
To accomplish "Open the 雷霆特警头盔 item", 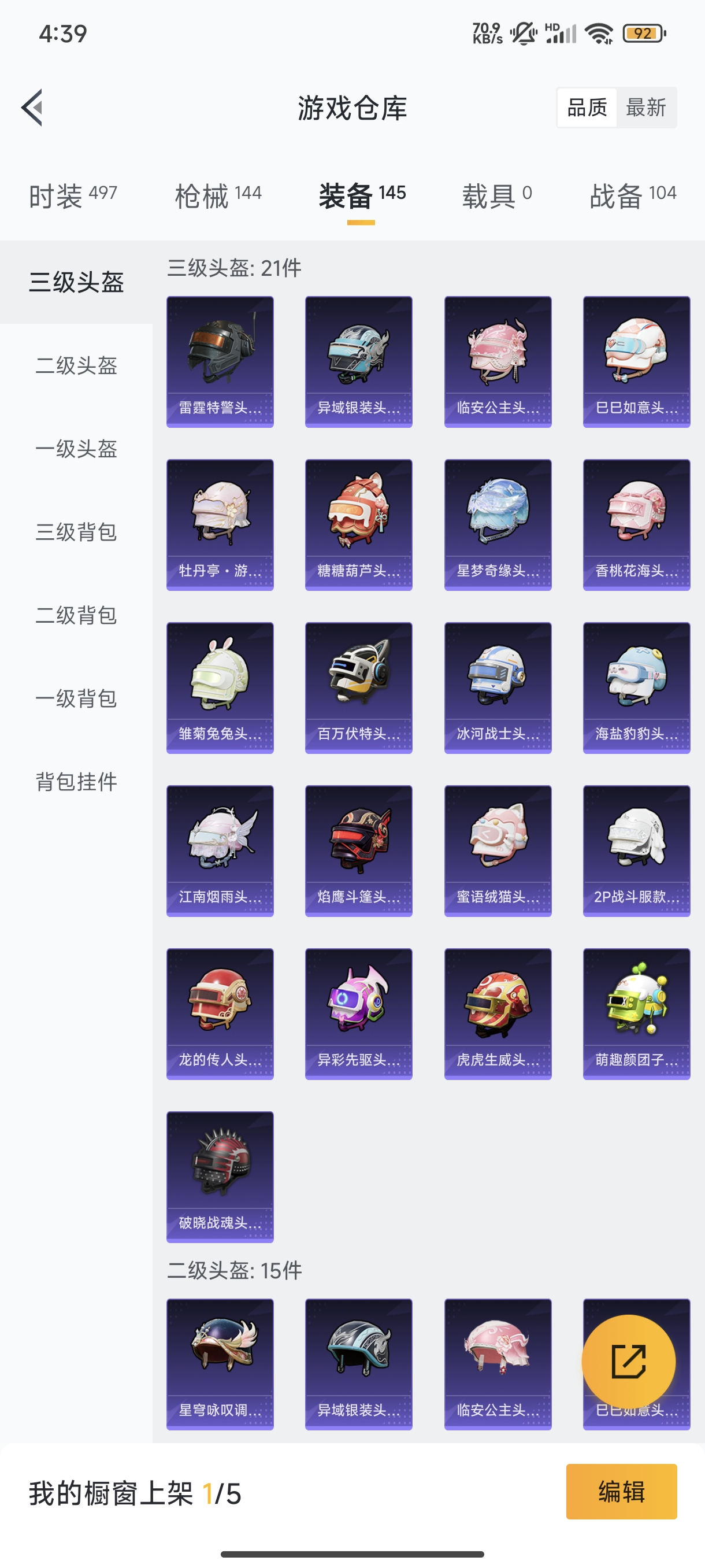I will tap(220, 361).
